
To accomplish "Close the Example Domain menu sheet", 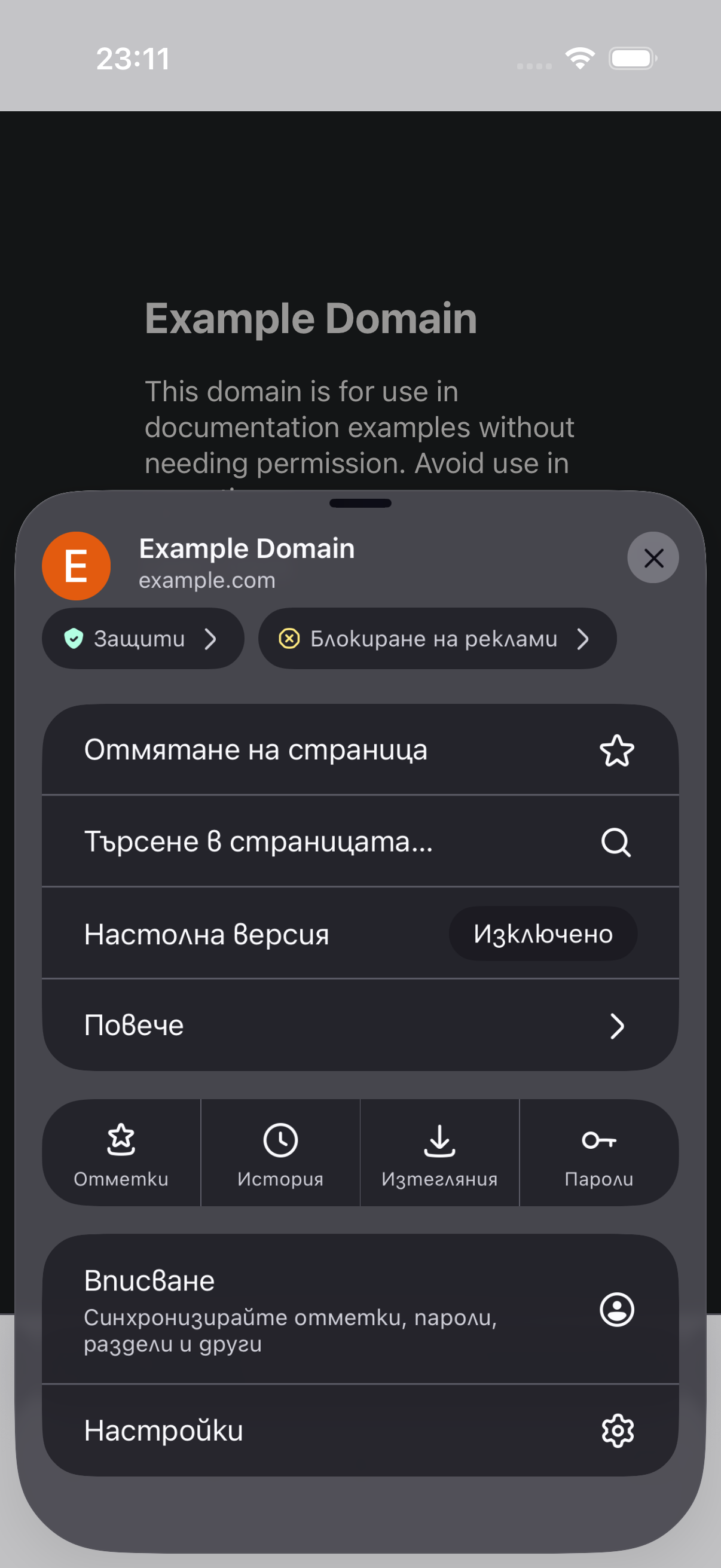I will [x=653, y=557].
